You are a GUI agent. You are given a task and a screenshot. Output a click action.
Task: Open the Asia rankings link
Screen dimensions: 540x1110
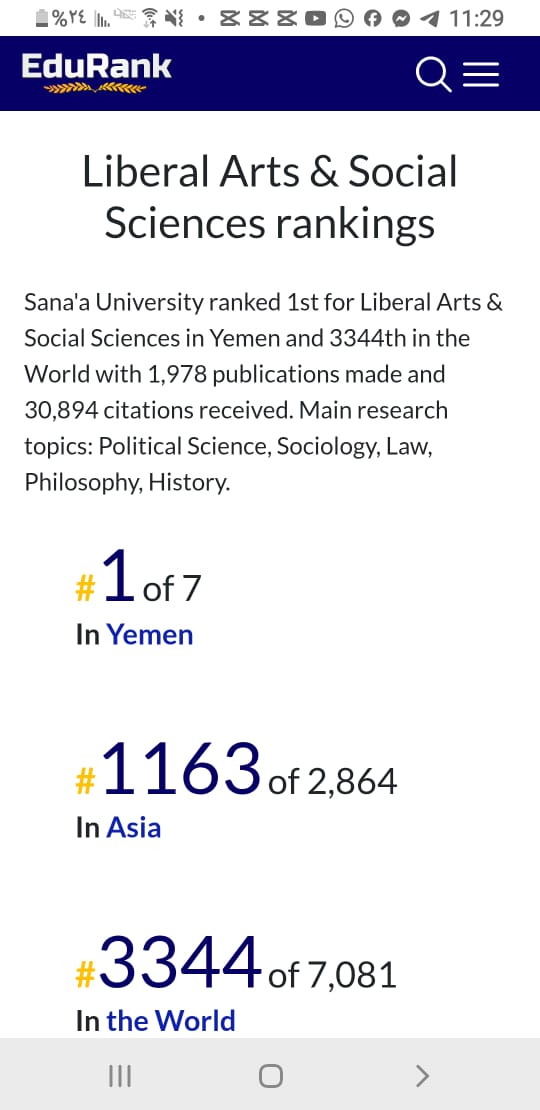(134, 828)
